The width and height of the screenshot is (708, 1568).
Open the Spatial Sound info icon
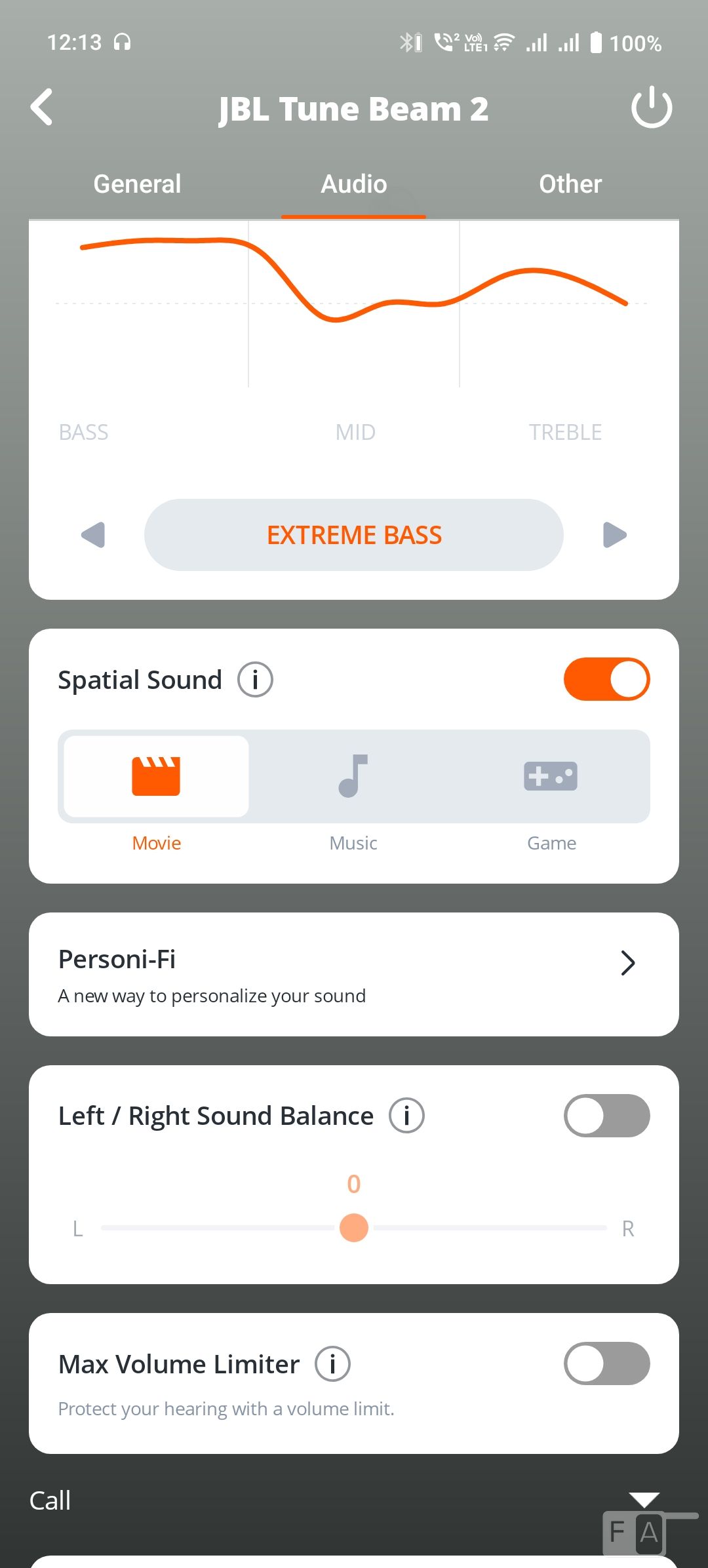pyautogui.click(x=255, y=680)
